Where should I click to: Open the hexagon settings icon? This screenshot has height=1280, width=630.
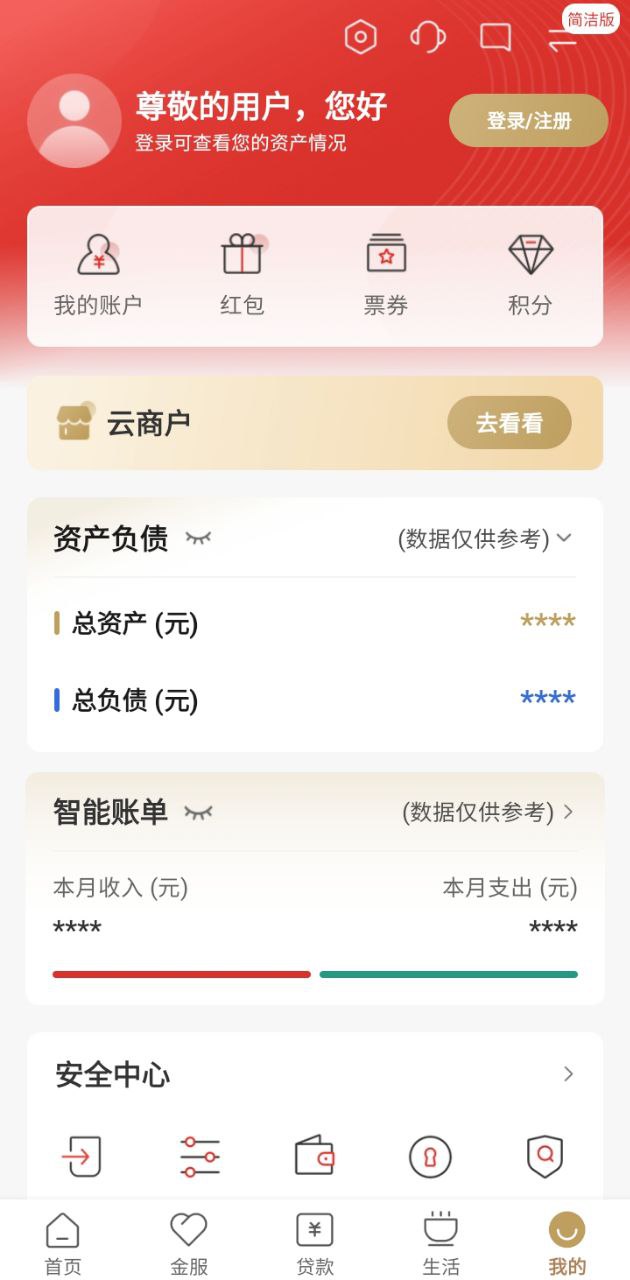[x=360, y=38]
